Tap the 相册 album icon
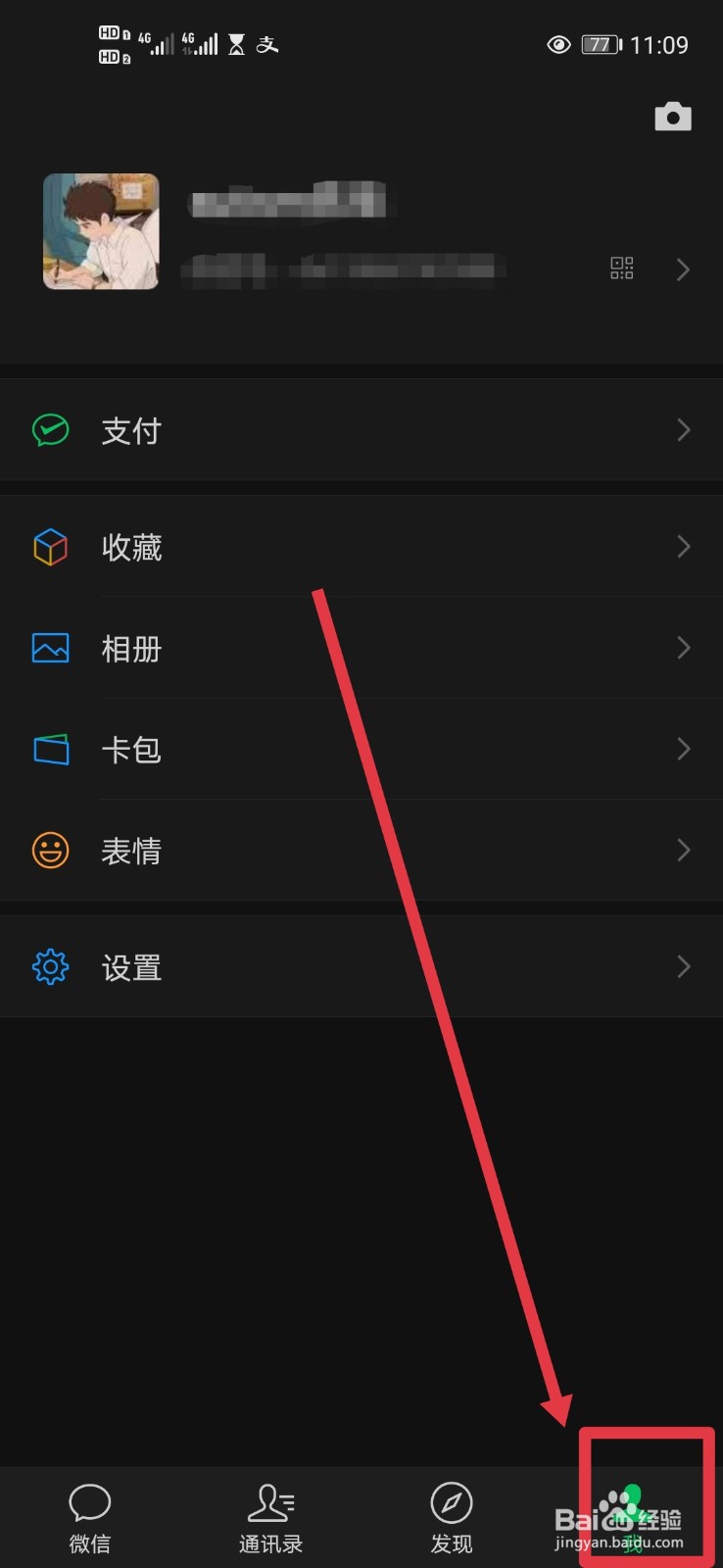Screen dimensions: 723x1568 point(50,648)
